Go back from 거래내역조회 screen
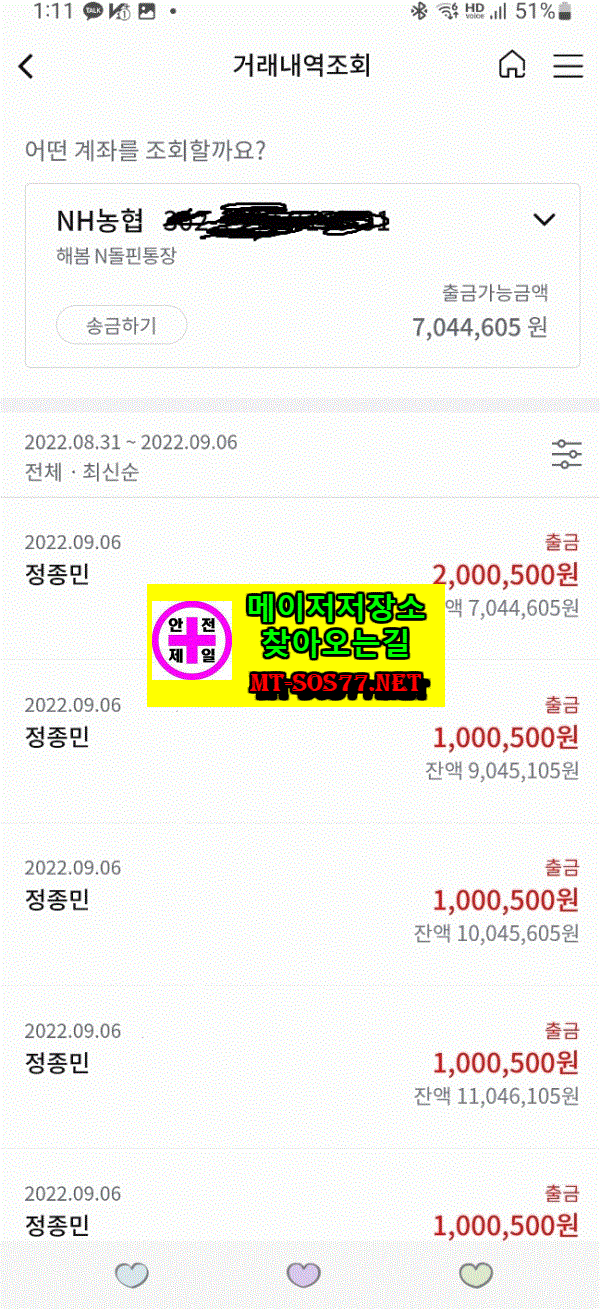The width and height of the screenshot is (600, 1309). tap(26, 66)
